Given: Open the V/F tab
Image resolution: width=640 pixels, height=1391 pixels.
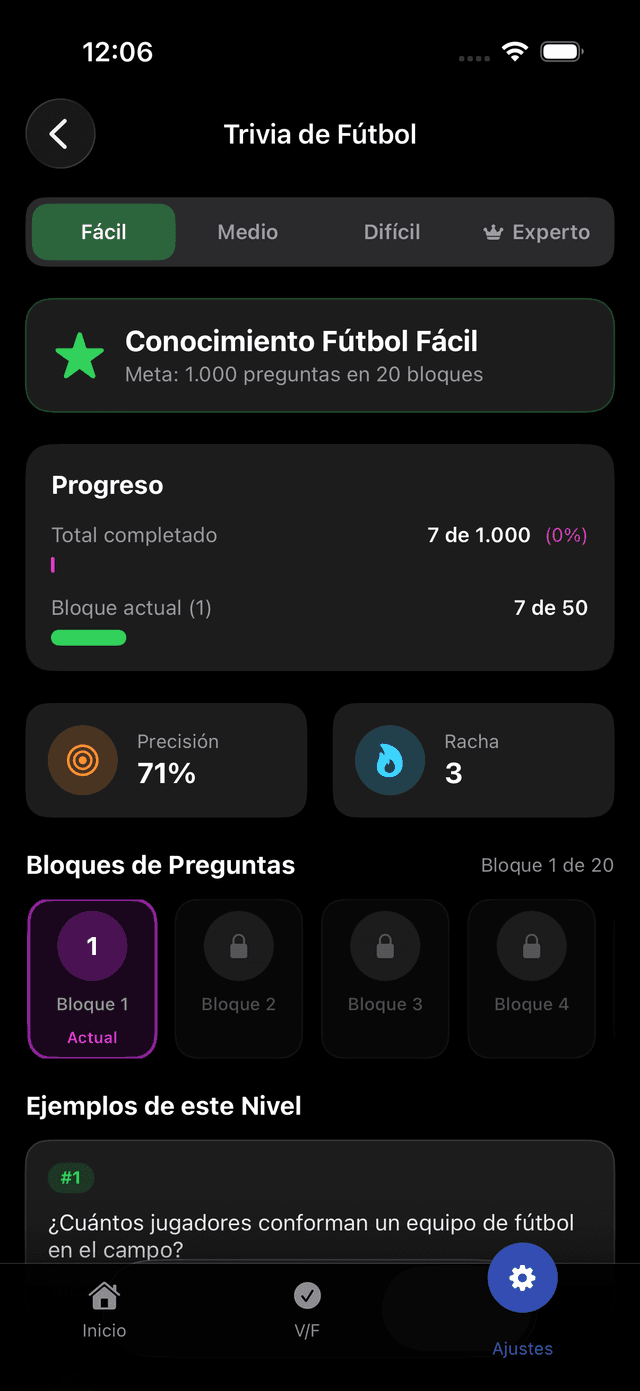Looking at the screenshot, I should [307, 1310].
